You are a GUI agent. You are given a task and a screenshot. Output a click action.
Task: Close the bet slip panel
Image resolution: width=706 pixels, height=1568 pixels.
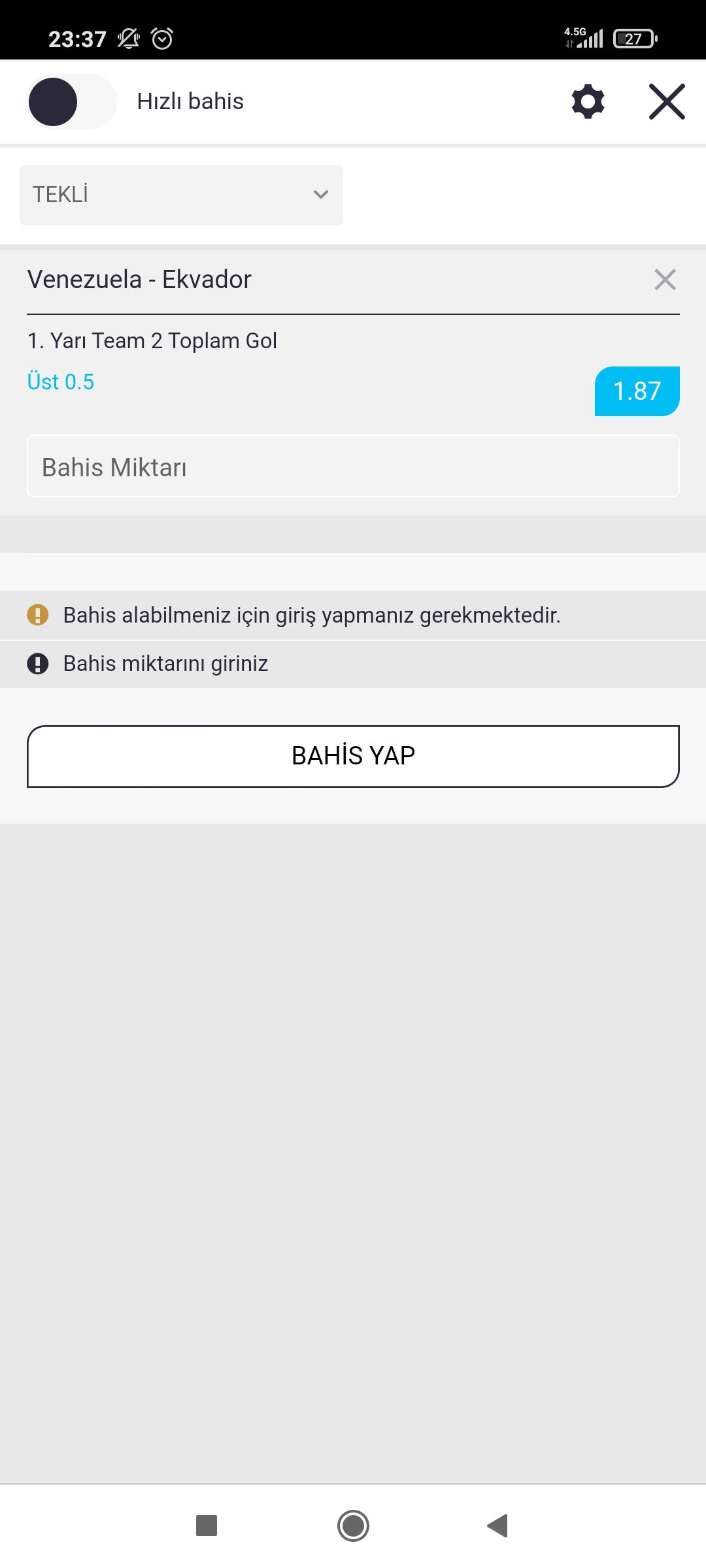click(x=667, y=102)
